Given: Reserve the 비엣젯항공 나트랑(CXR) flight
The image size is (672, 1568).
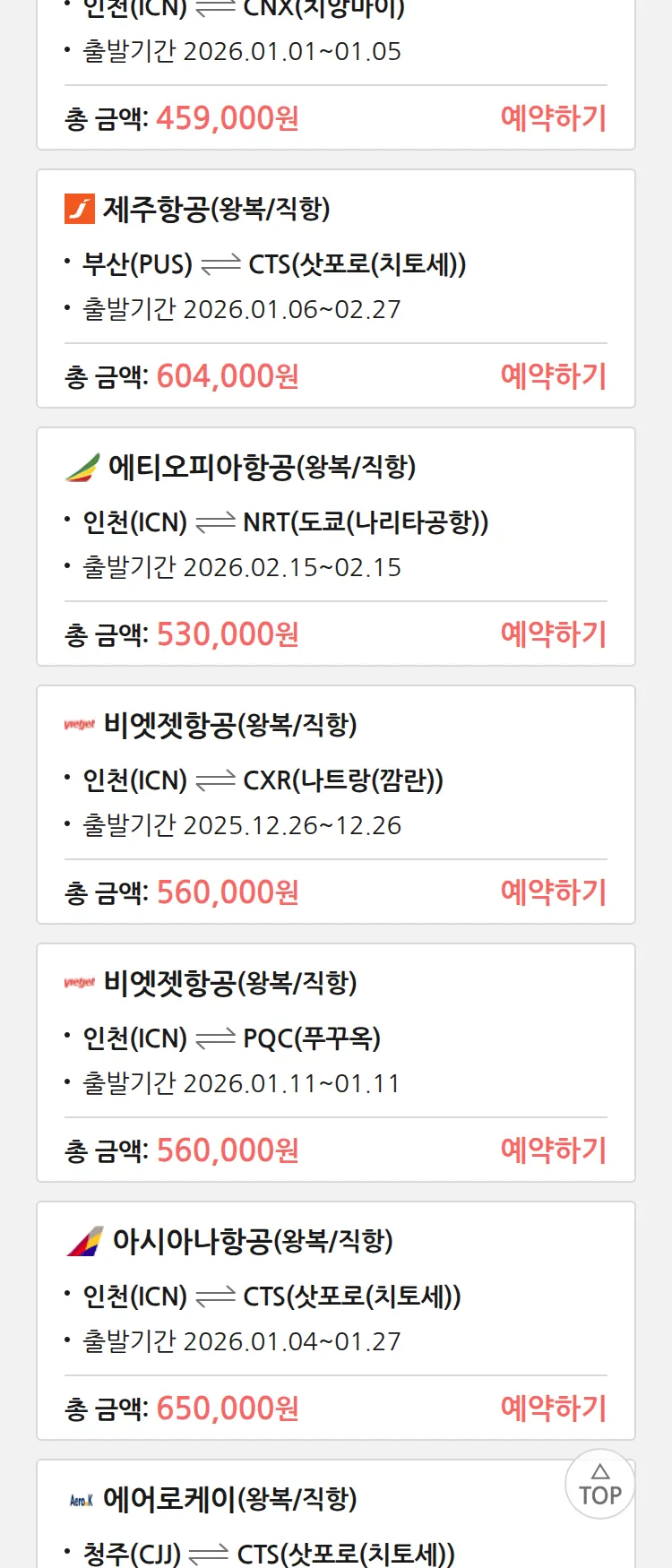Looking at the screenshot, I should coord(553,892).
